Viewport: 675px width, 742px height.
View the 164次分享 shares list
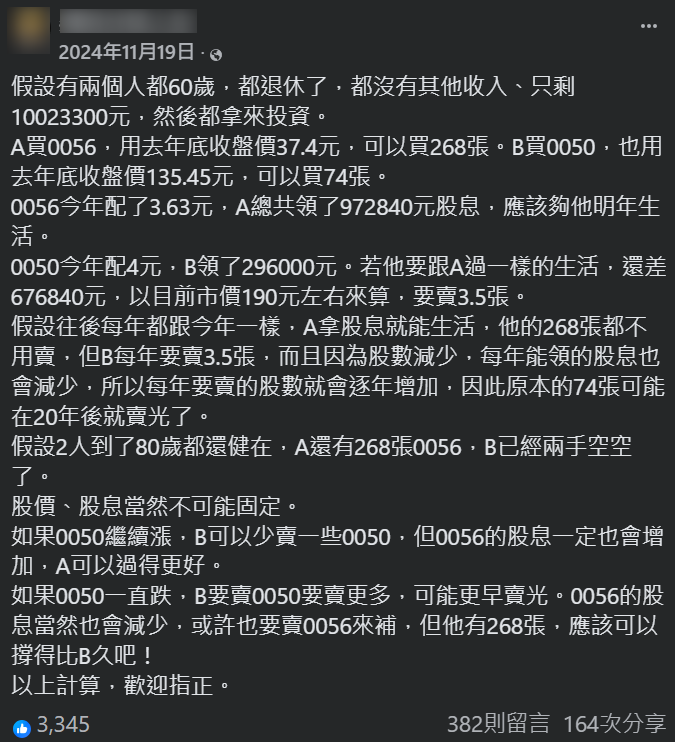pos(614,724)
